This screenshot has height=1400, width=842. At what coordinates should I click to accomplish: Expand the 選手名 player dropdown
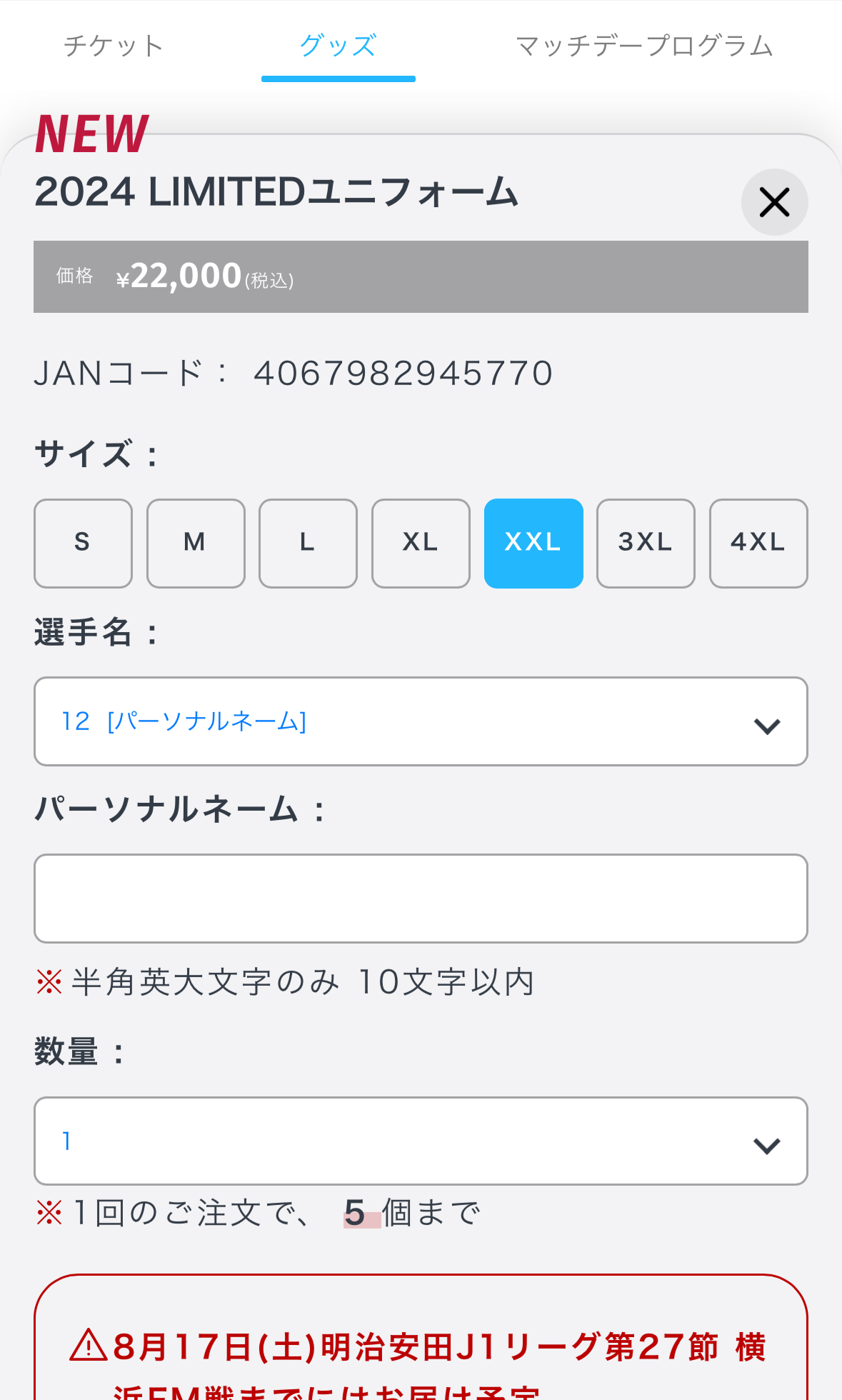(421, 721)
